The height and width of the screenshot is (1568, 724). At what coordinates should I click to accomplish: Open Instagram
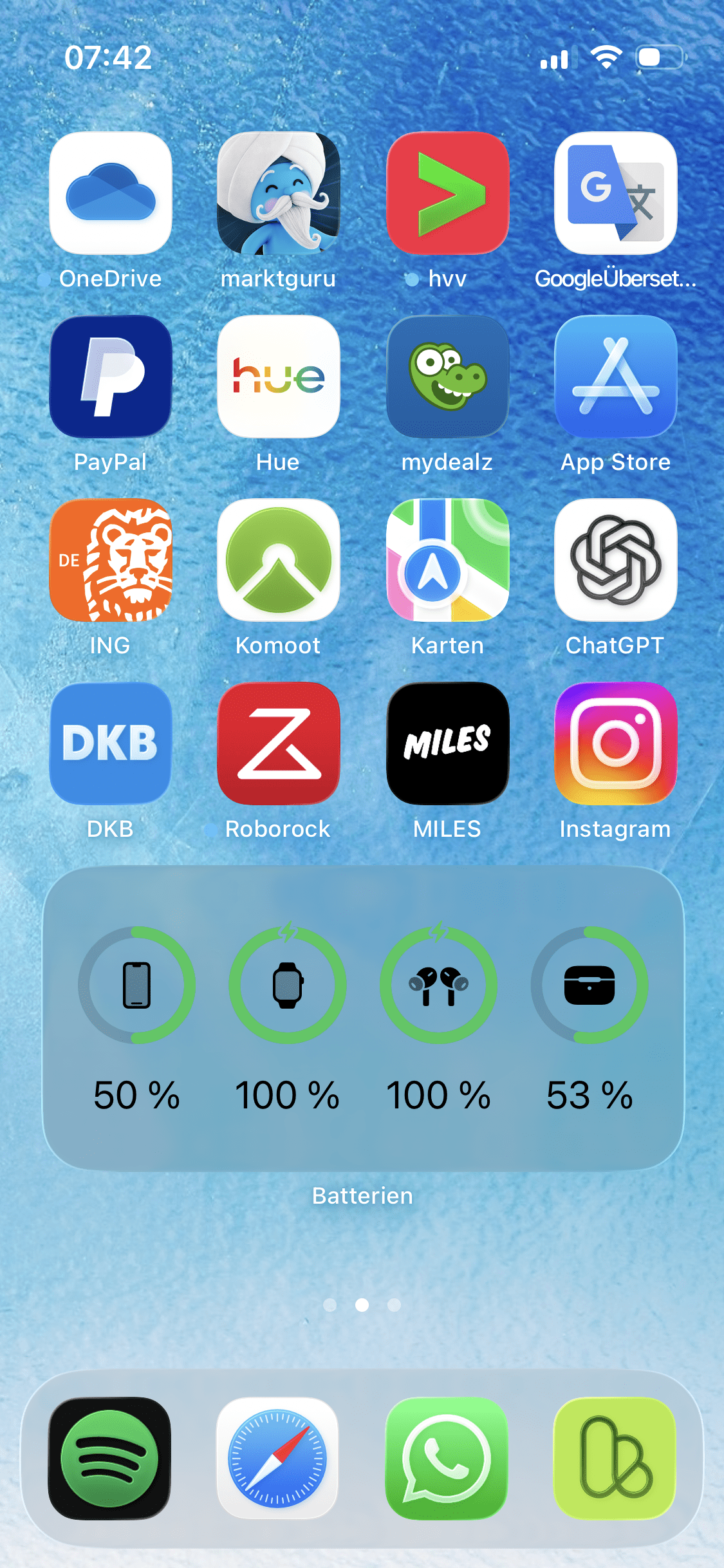coord(615,743)
